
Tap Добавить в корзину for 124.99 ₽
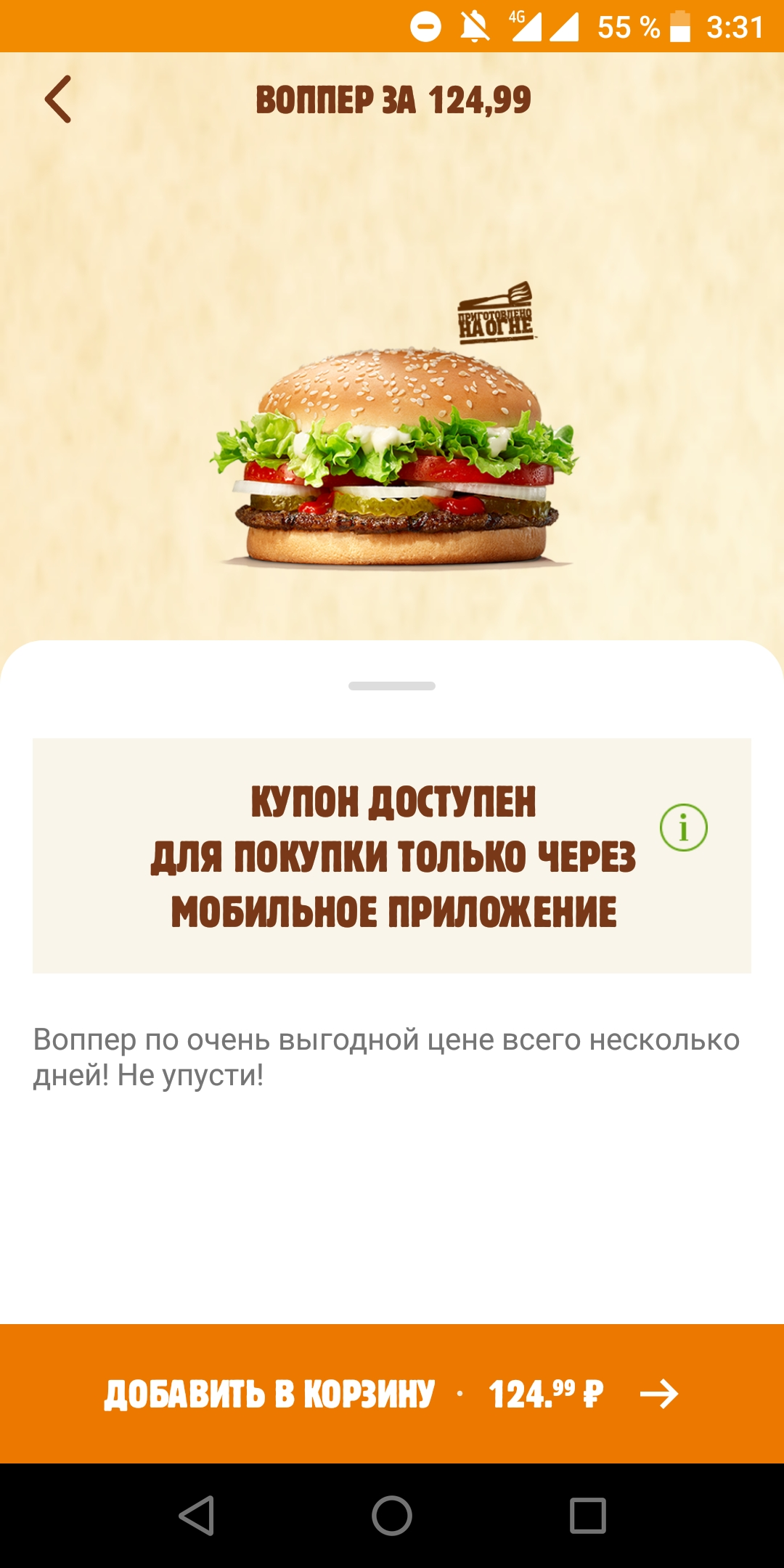coord(392,1393)
